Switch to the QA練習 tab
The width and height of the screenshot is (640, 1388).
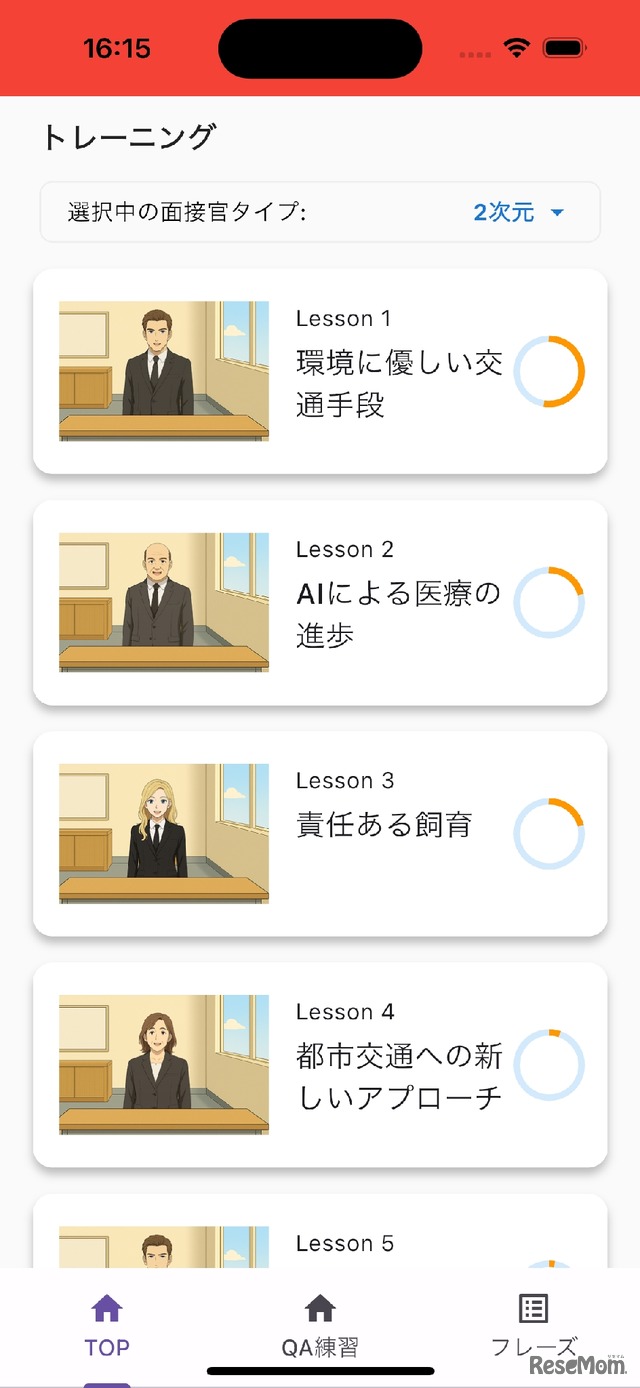320,1326
